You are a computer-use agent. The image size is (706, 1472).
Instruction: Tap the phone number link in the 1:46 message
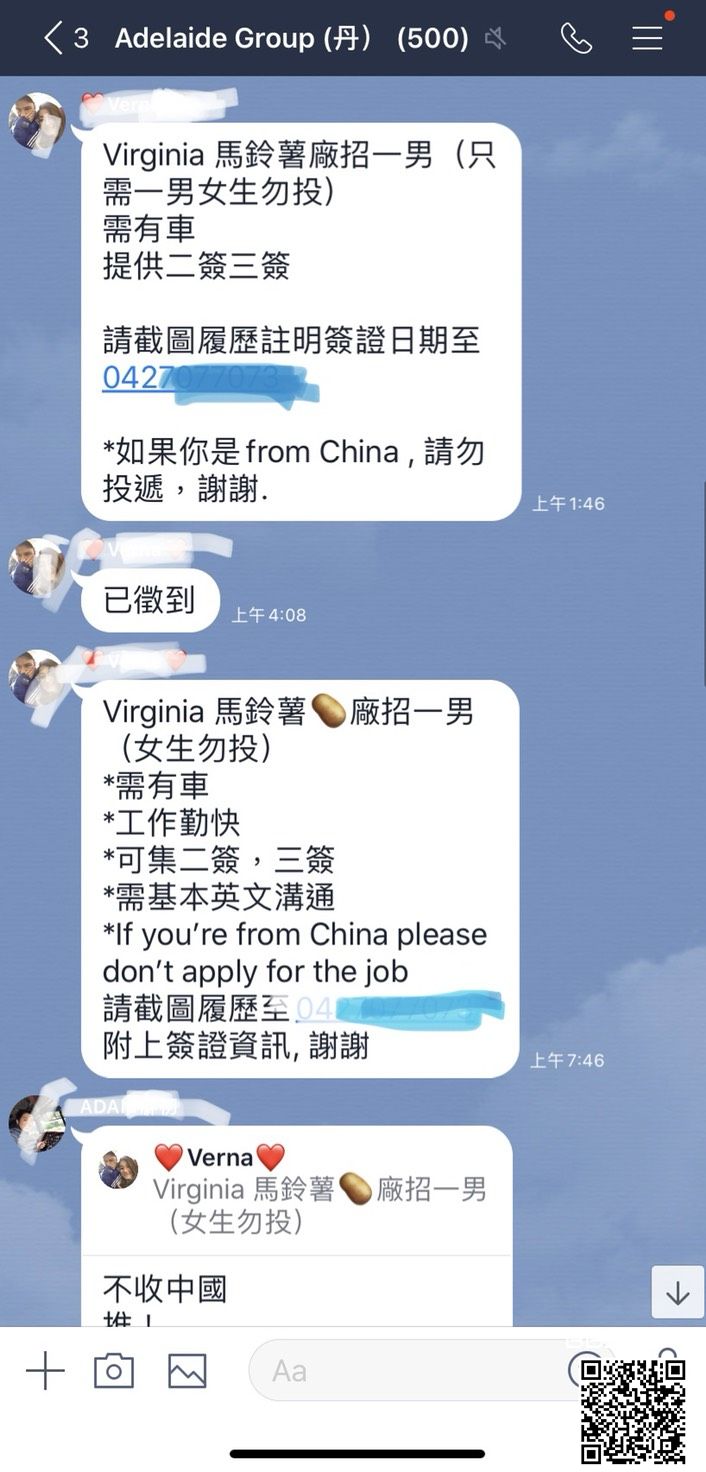[x=200, y=378]
